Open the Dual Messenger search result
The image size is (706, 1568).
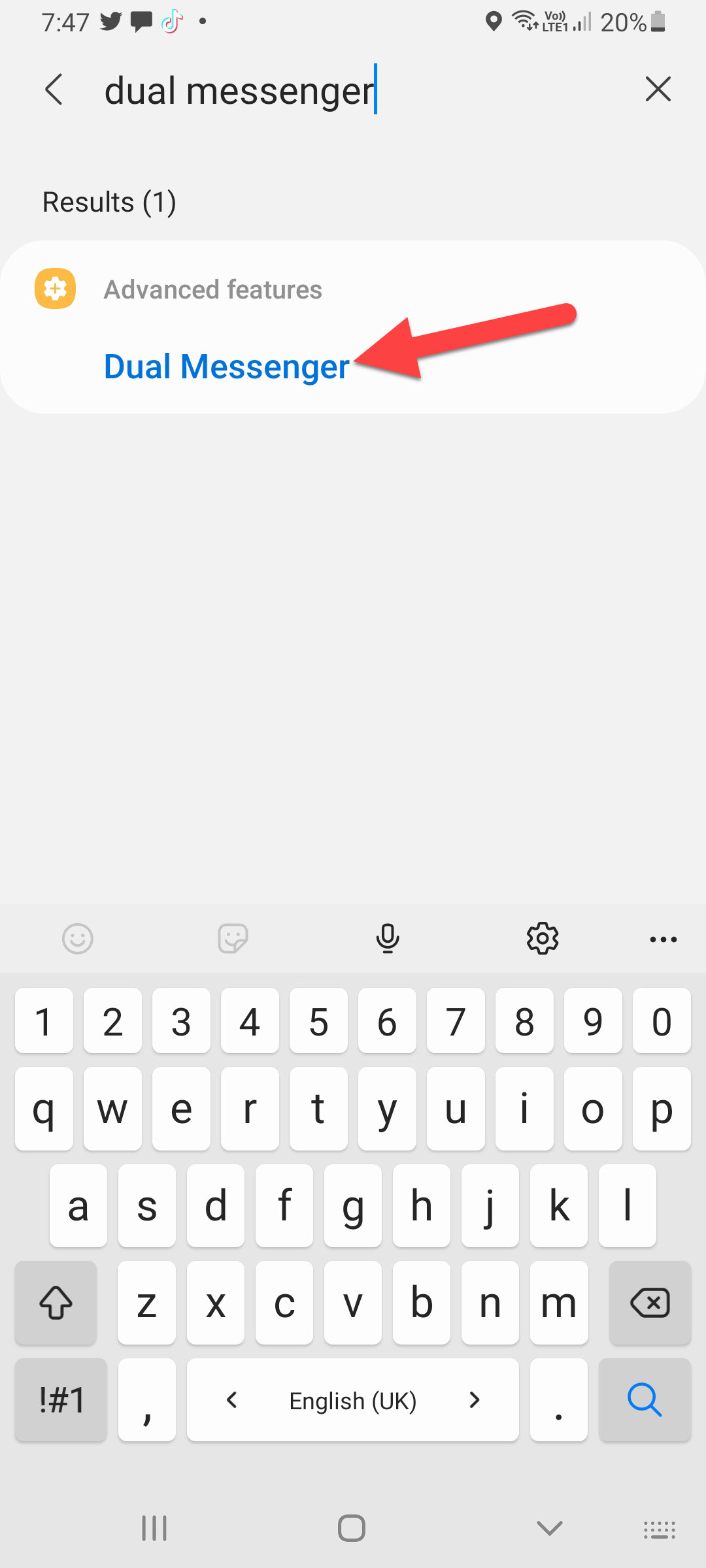pyautogui.click(x=226, y=366)
